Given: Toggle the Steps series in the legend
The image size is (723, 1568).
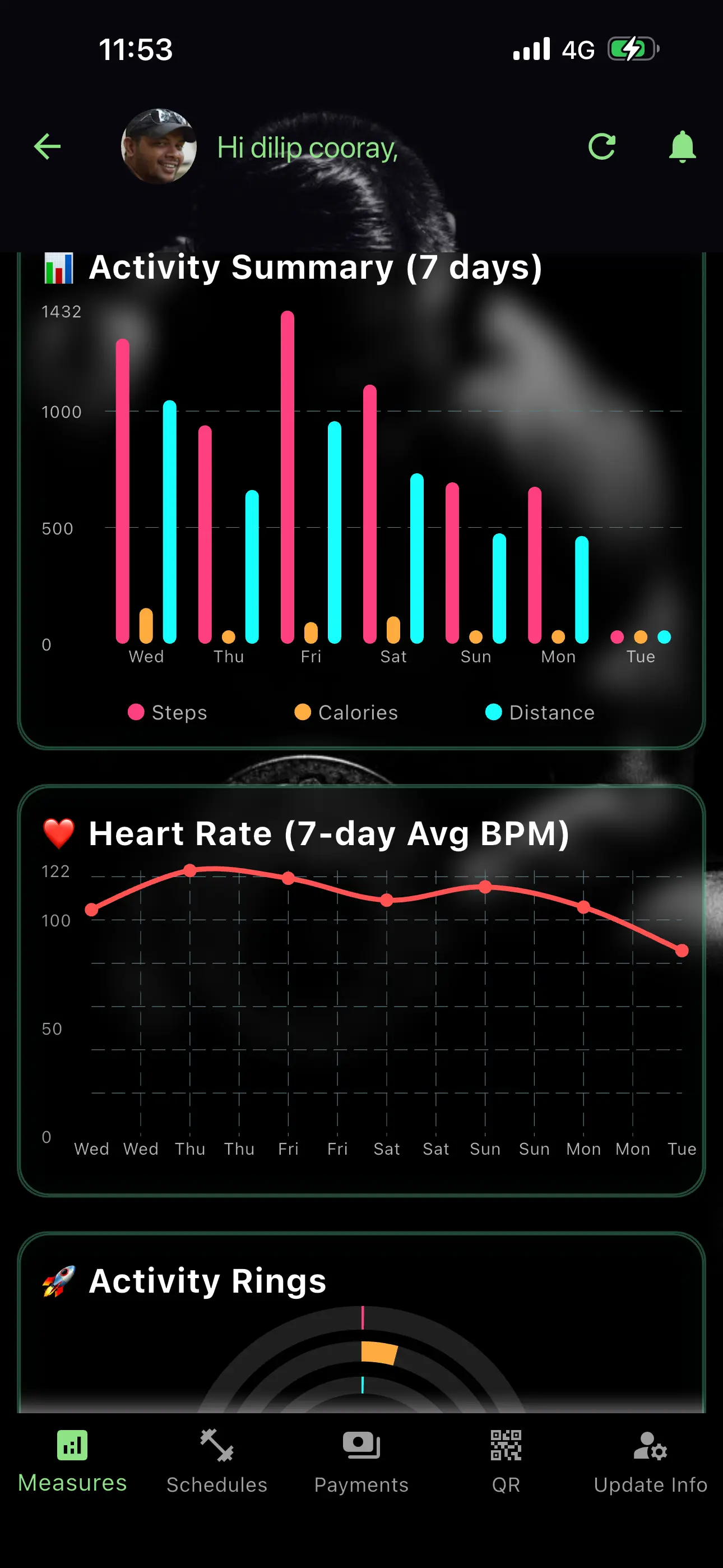Looking at the screenshot, I should 168,712.
